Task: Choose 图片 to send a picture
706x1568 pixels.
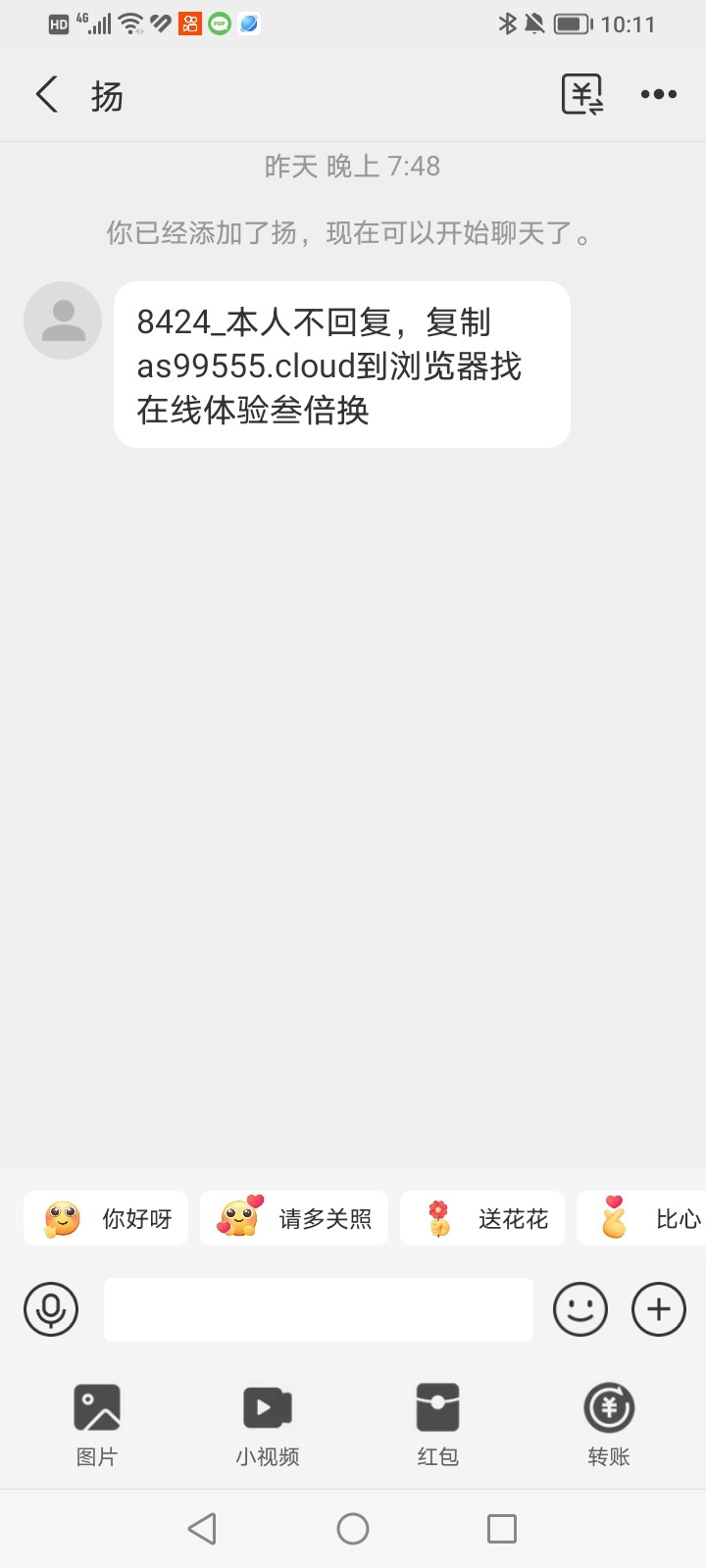Action: pyautogui.click(x=96, y=1426)
